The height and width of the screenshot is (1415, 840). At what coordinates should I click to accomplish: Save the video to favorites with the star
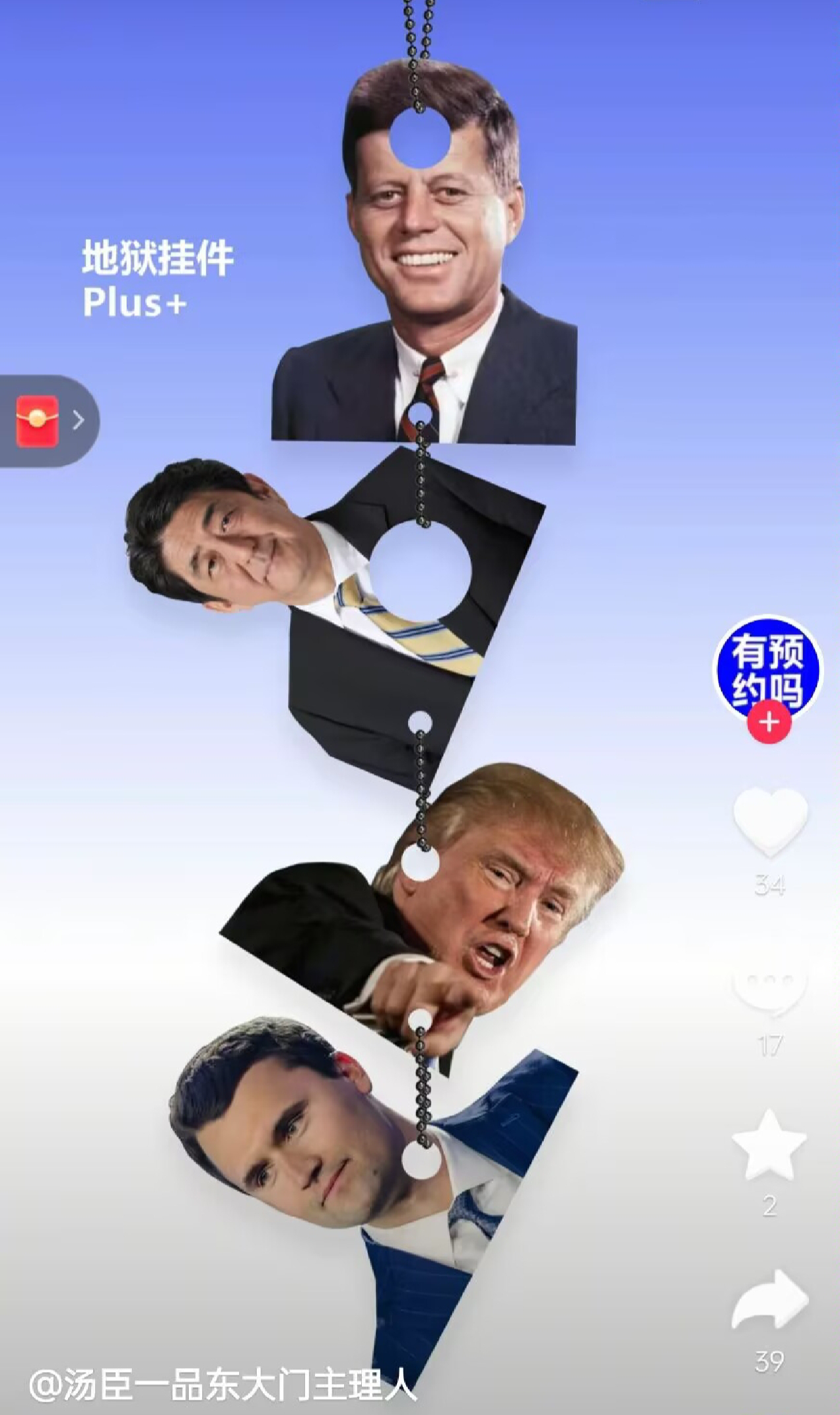click(x=770, y=1147)
